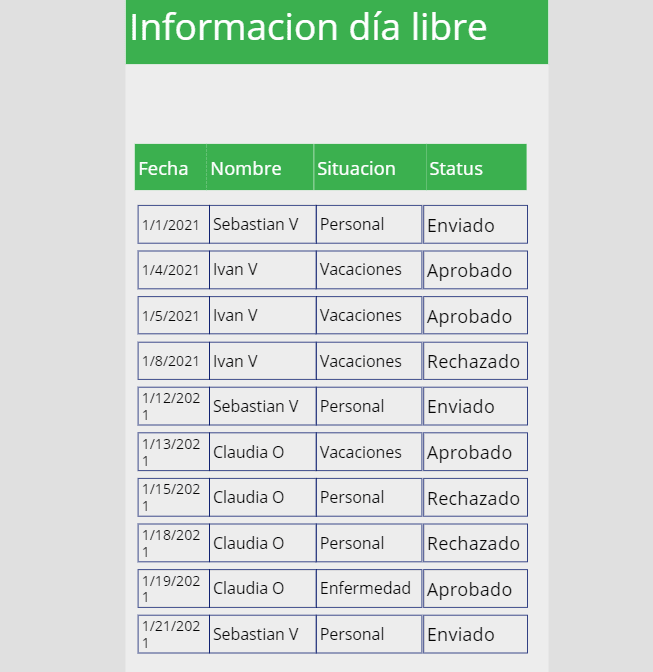
Task: Select the 1/13/2021 Claudia O row
Action: 332,452
